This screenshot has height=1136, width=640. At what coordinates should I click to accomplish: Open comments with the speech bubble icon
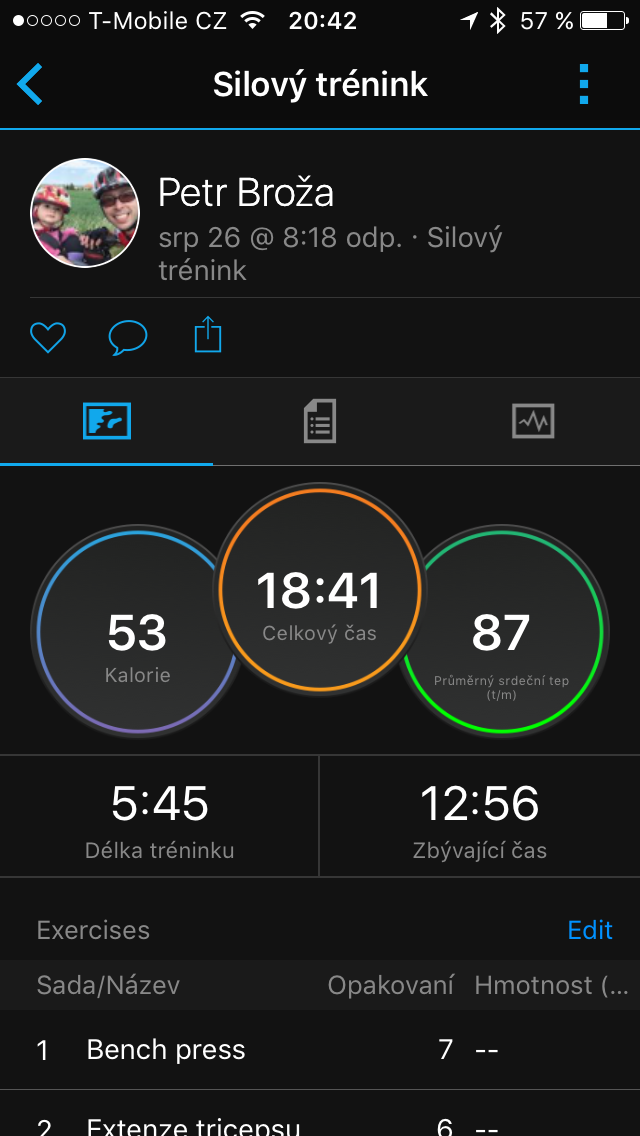[127, 338]
